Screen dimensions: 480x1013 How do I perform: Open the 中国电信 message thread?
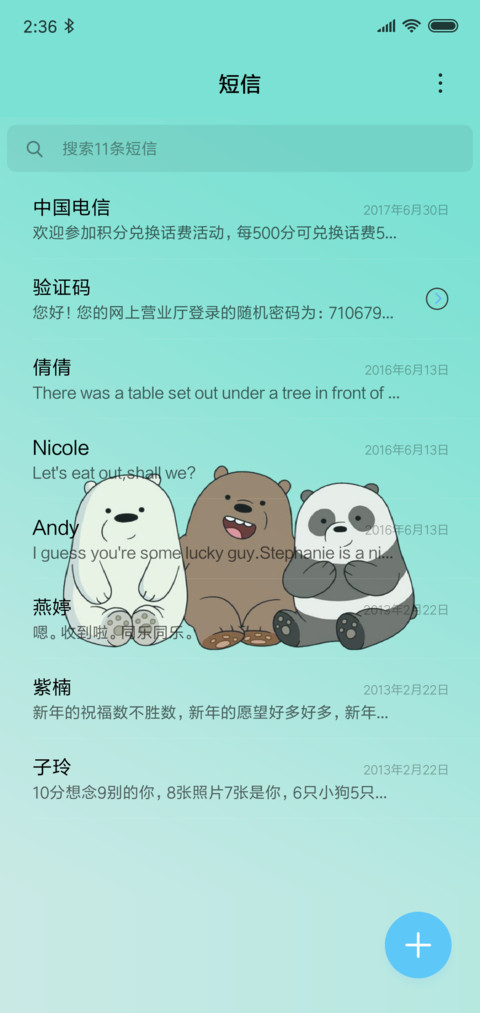[x=240, y=220]
